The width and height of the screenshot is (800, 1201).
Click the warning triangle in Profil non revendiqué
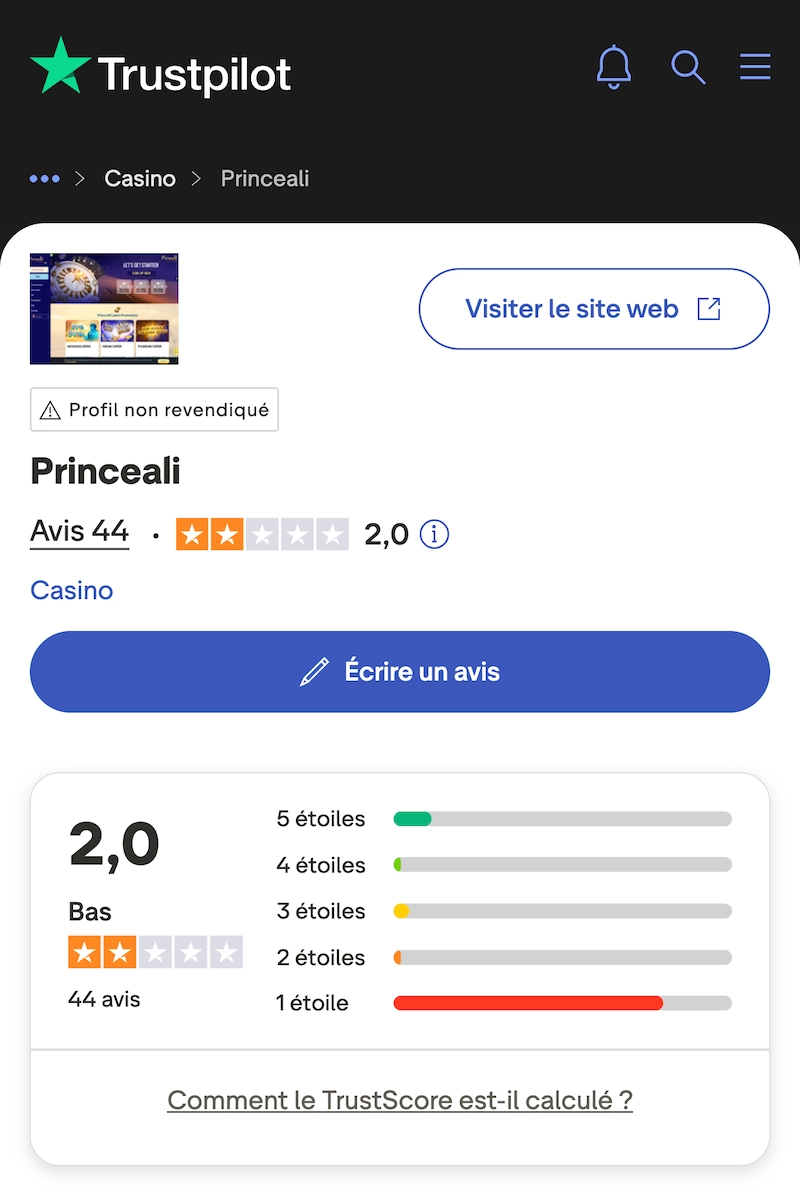point(50,409)
